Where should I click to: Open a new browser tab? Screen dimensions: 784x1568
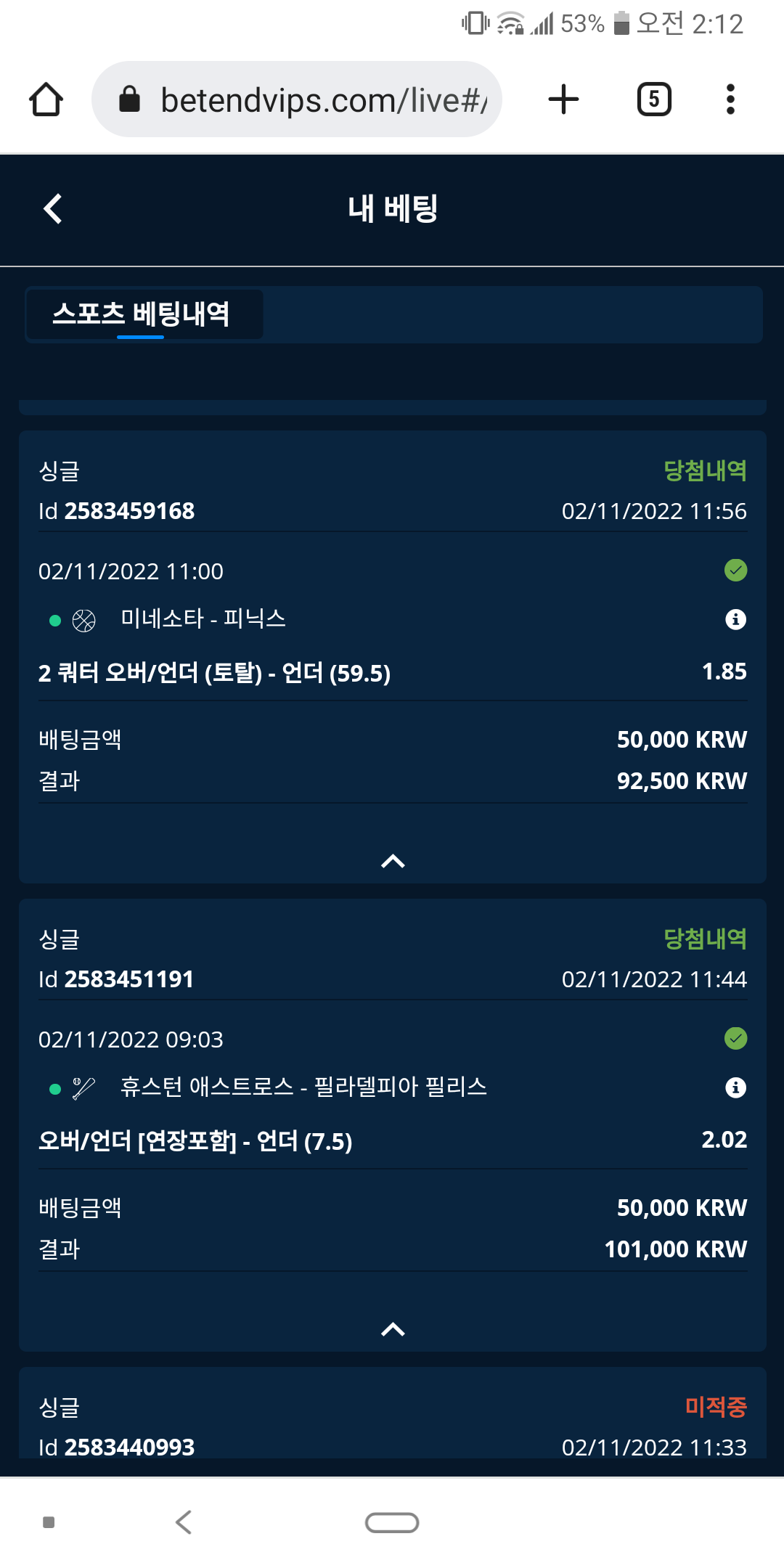tap(563, 99)
